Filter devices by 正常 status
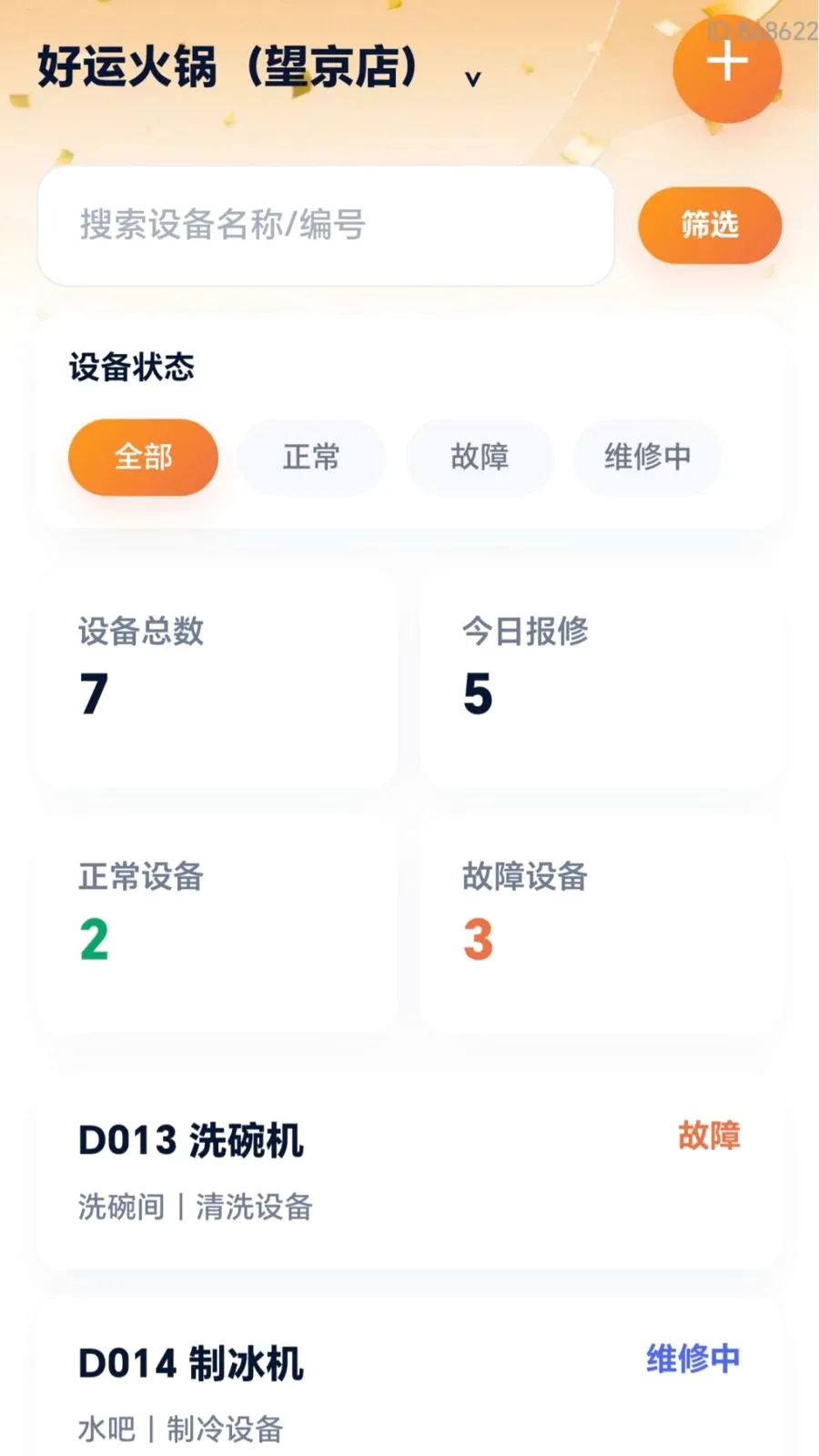The width and height of the screenshot is (819, 1456). [311, 457]
